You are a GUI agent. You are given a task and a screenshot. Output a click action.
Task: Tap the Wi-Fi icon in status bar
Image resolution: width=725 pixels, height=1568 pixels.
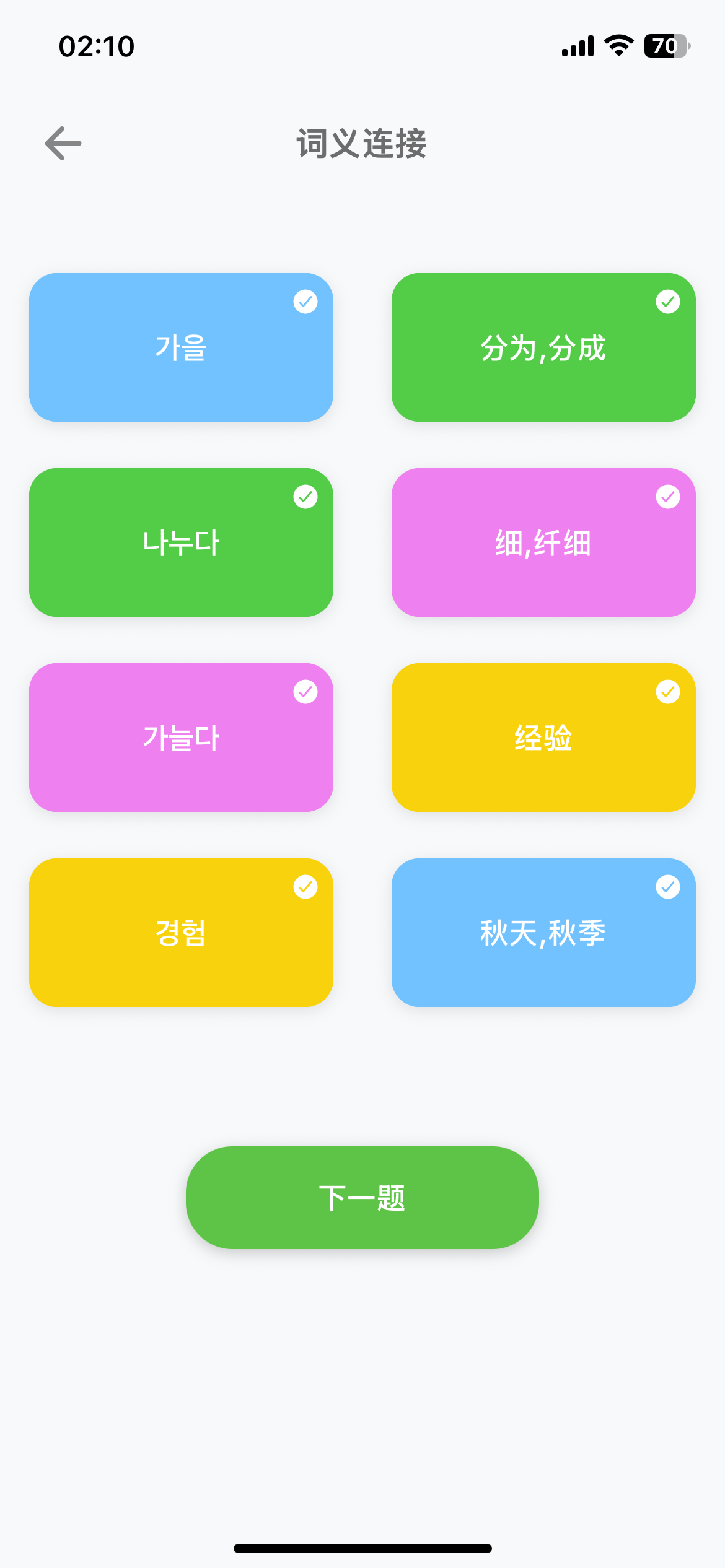(x=618, y=45)
